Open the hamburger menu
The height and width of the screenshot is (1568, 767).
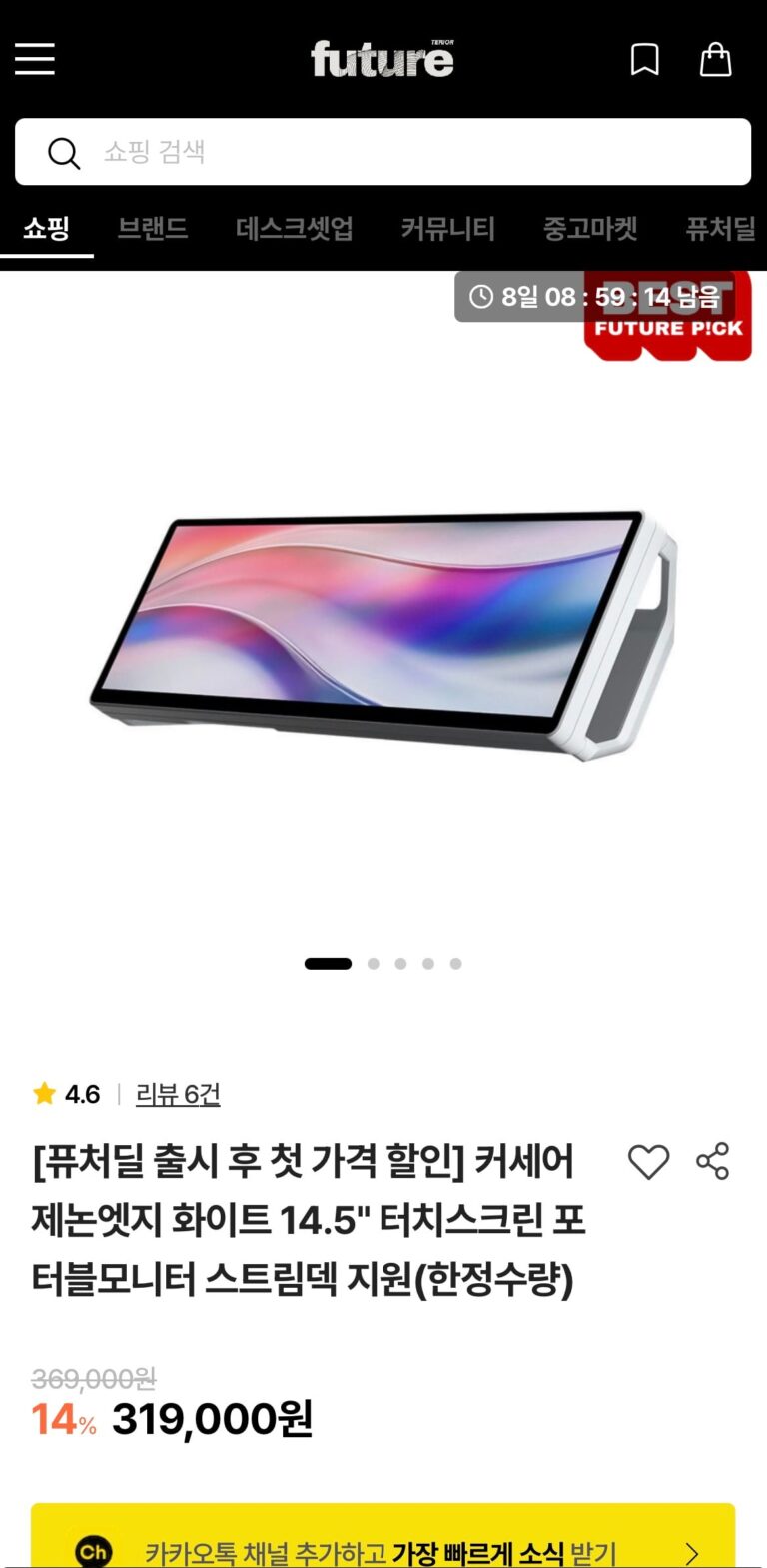(x=35, y=59)
